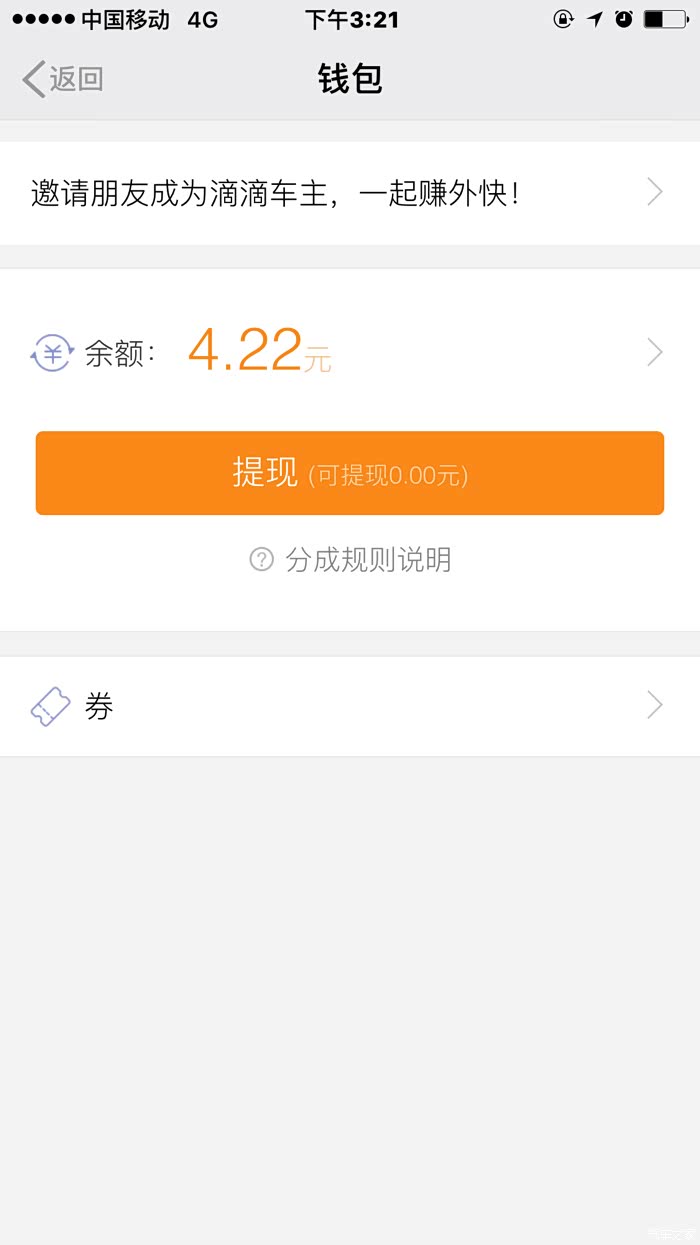
Task: Go back using the 返回 button
Action: point(63,79)
